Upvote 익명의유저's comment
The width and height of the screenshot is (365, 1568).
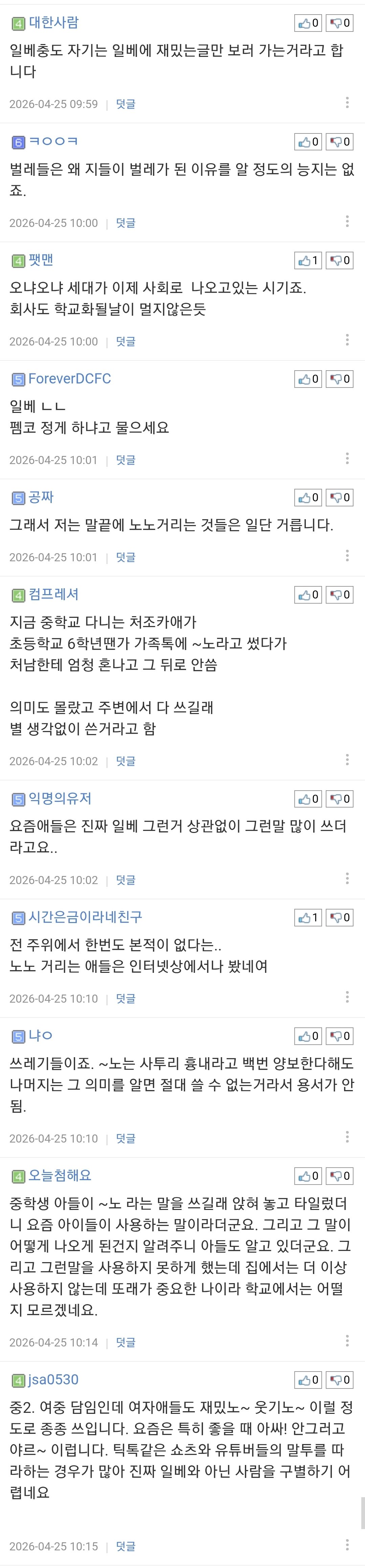[309, 799]
